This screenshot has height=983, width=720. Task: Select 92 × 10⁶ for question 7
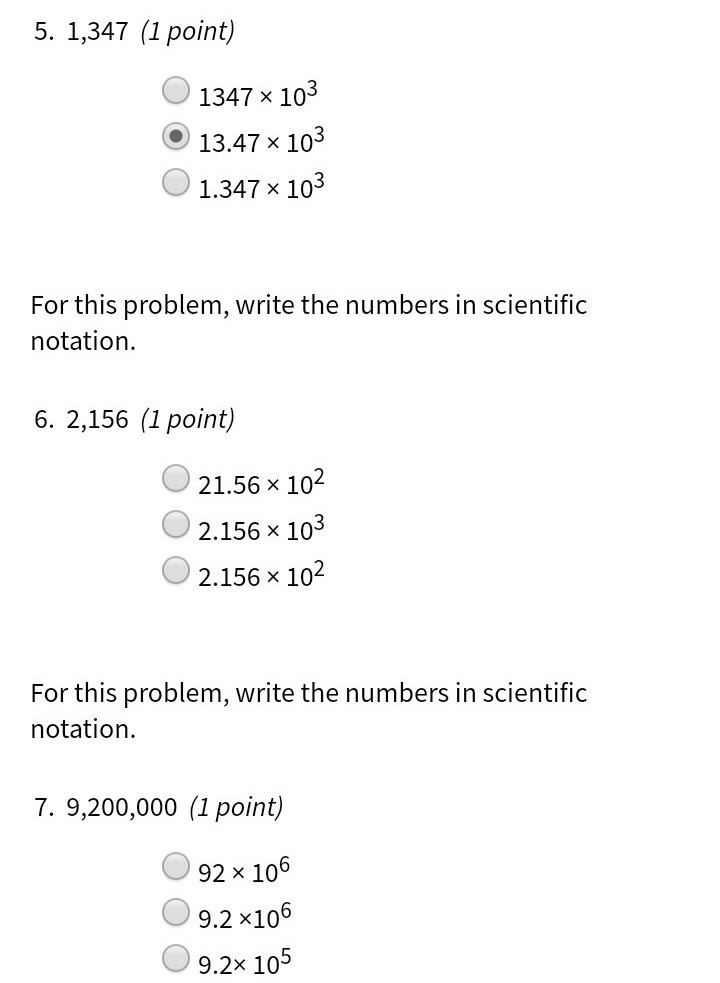point(176,866)
